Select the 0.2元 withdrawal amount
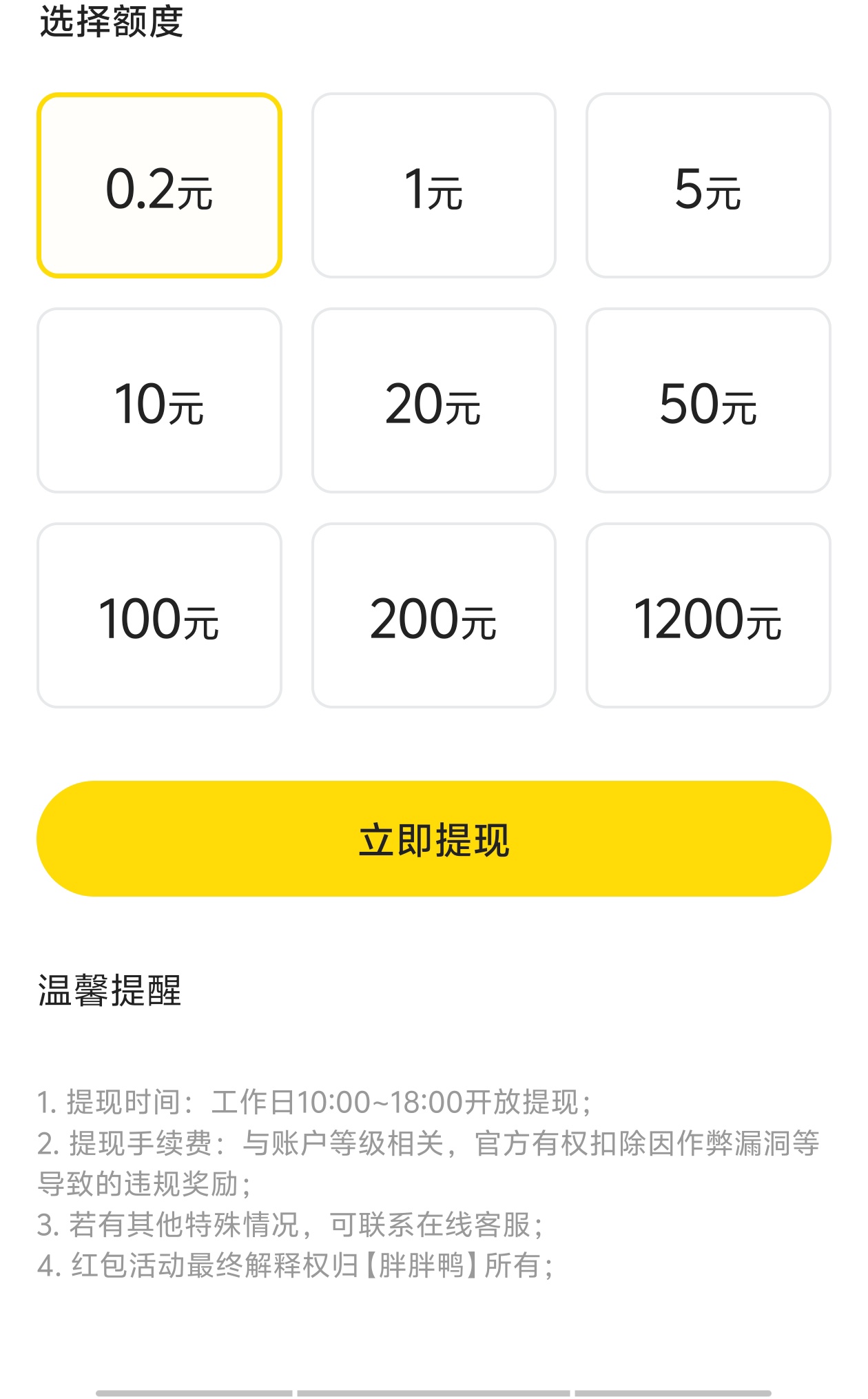Screen dimensions: 868x1399 coord(159,186)
